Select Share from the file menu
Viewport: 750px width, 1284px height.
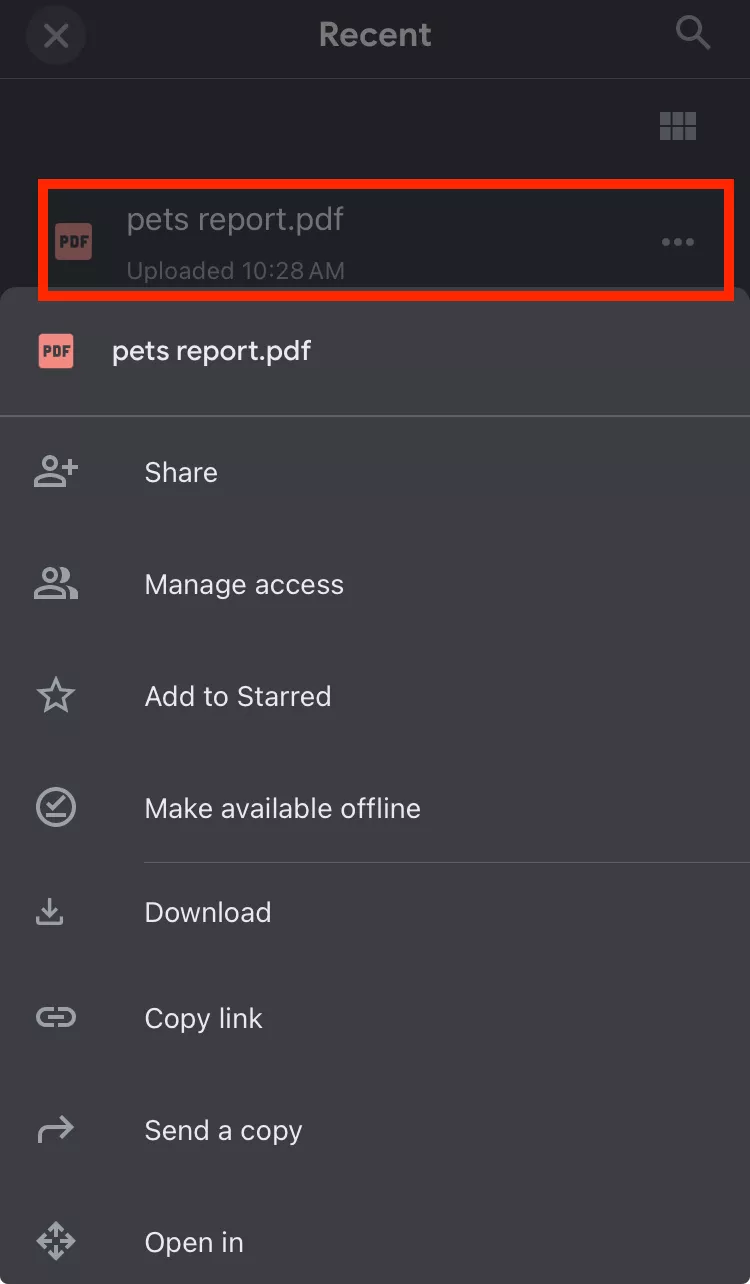pos(181,471)
